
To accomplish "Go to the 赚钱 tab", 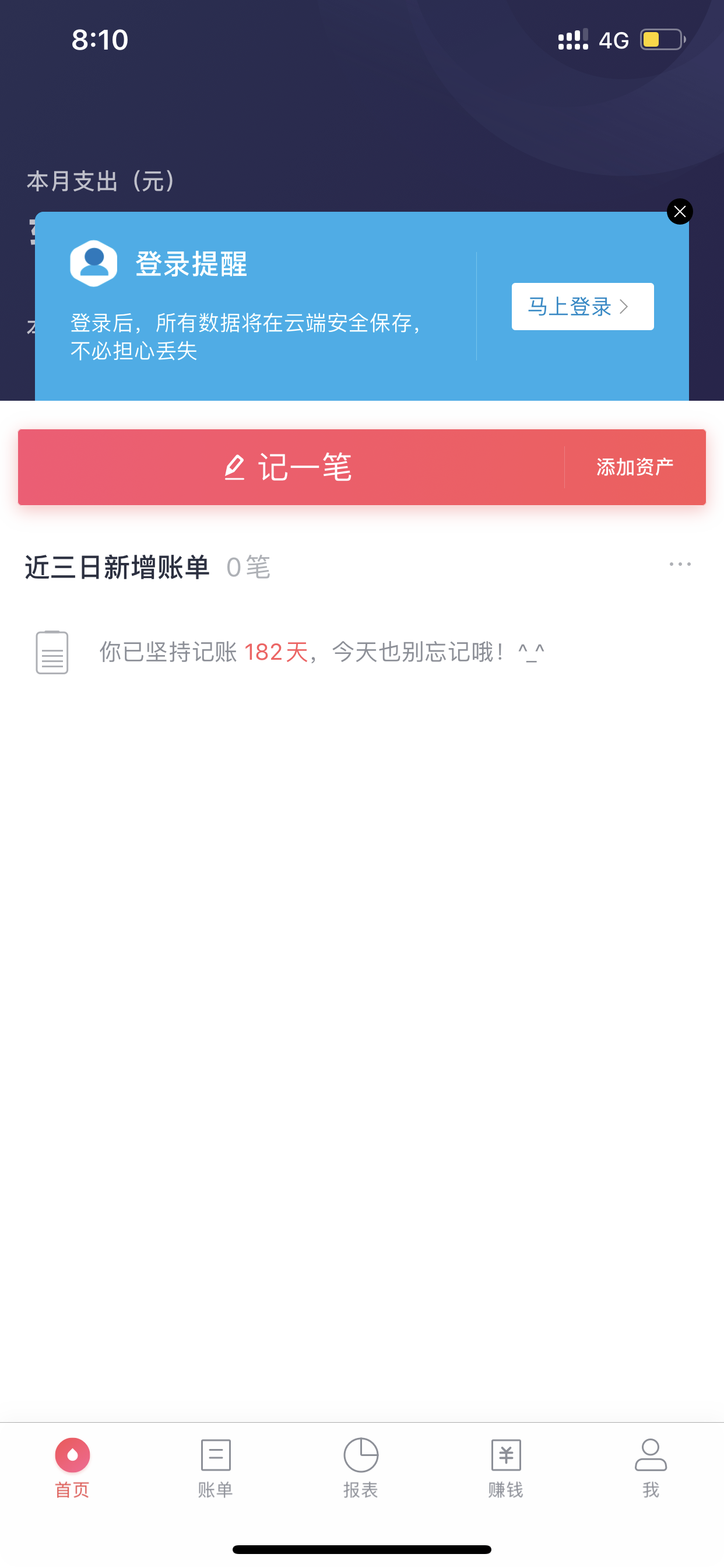I will pos(505,1468).
